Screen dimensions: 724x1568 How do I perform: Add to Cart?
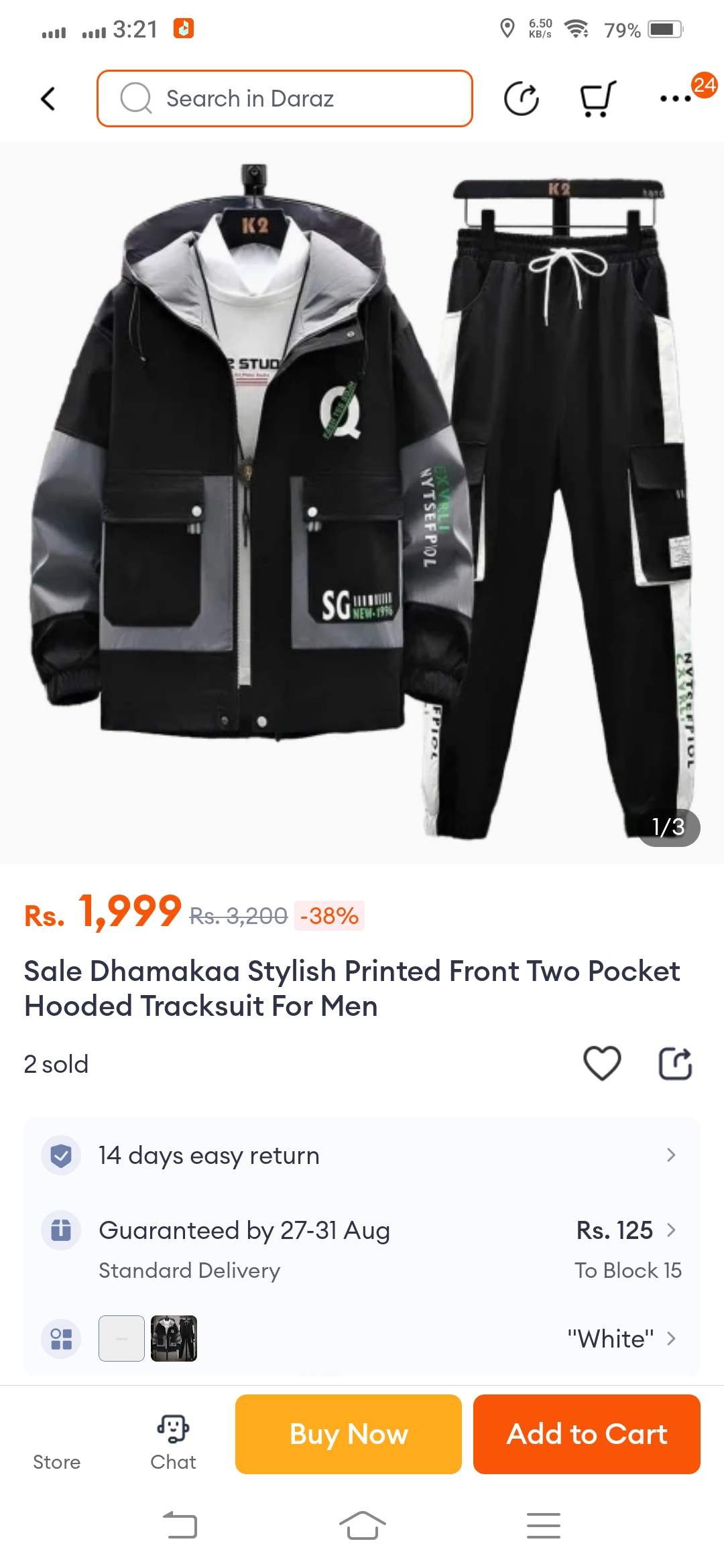point(587,1434)
